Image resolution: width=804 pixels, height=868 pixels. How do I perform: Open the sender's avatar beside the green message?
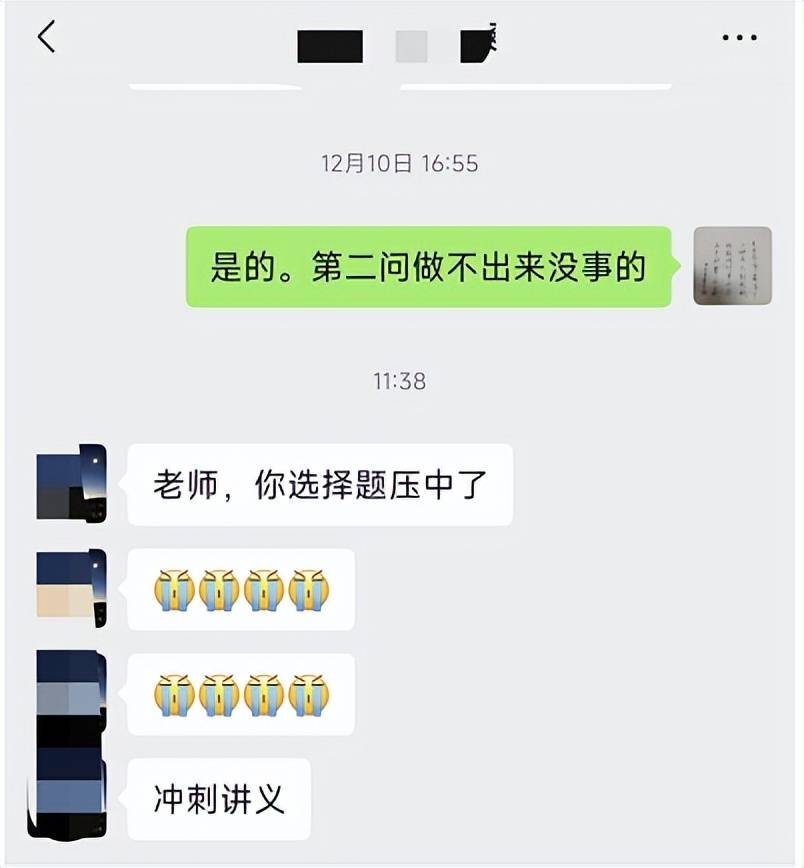click(x=732, y=266)
